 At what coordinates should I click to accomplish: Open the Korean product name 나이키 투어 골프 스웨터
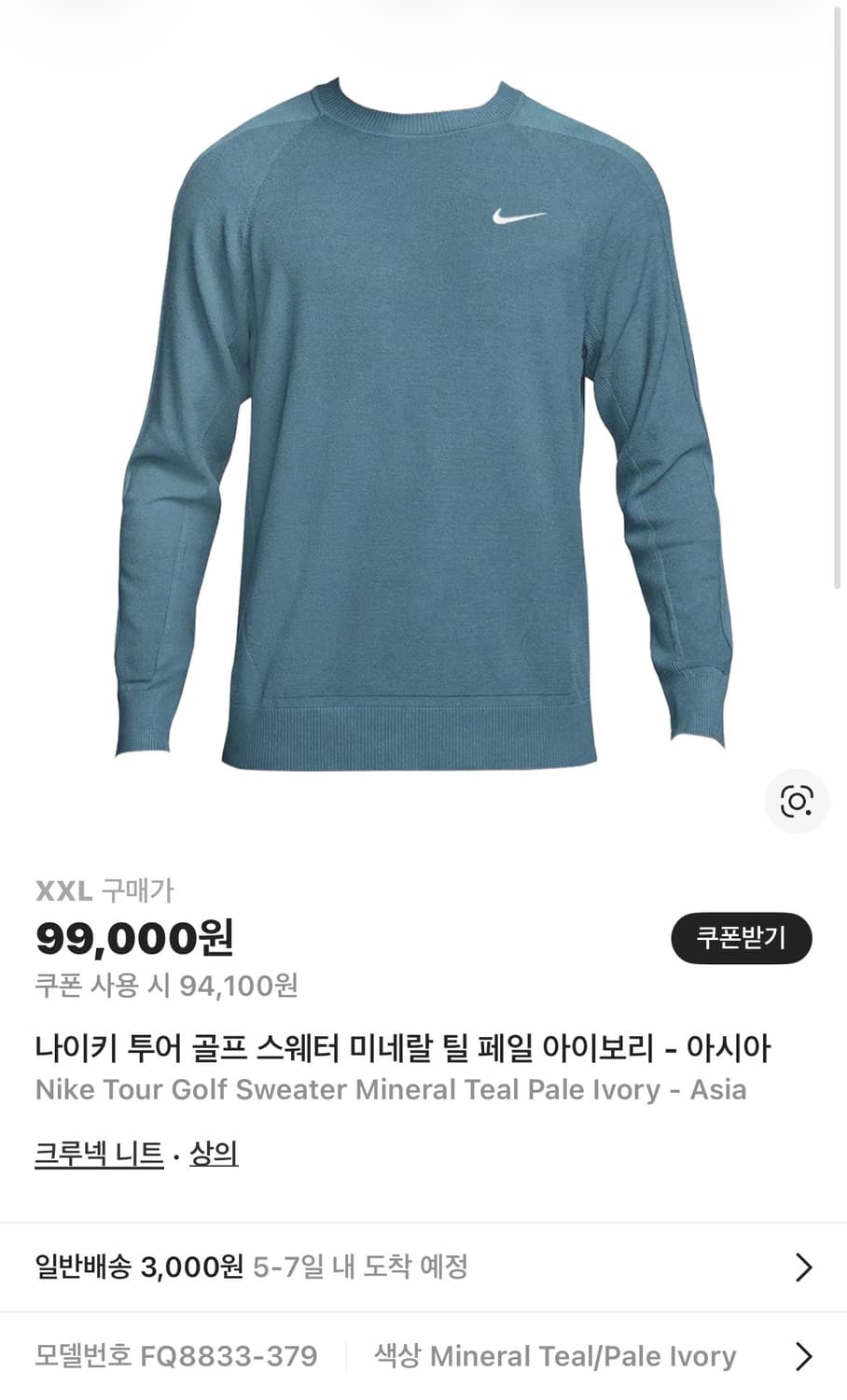click(403, 1049)
